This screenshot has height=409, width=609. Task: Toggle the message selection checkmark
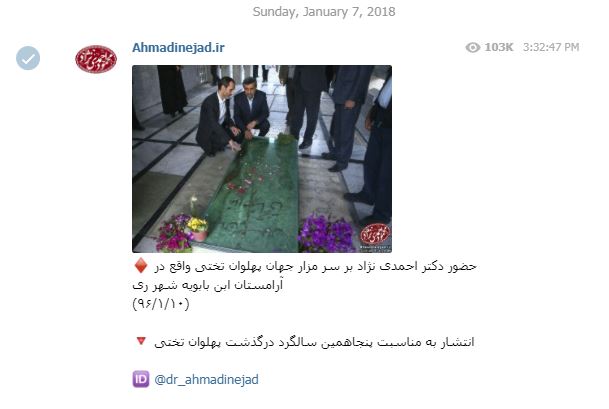click(28, 59)
